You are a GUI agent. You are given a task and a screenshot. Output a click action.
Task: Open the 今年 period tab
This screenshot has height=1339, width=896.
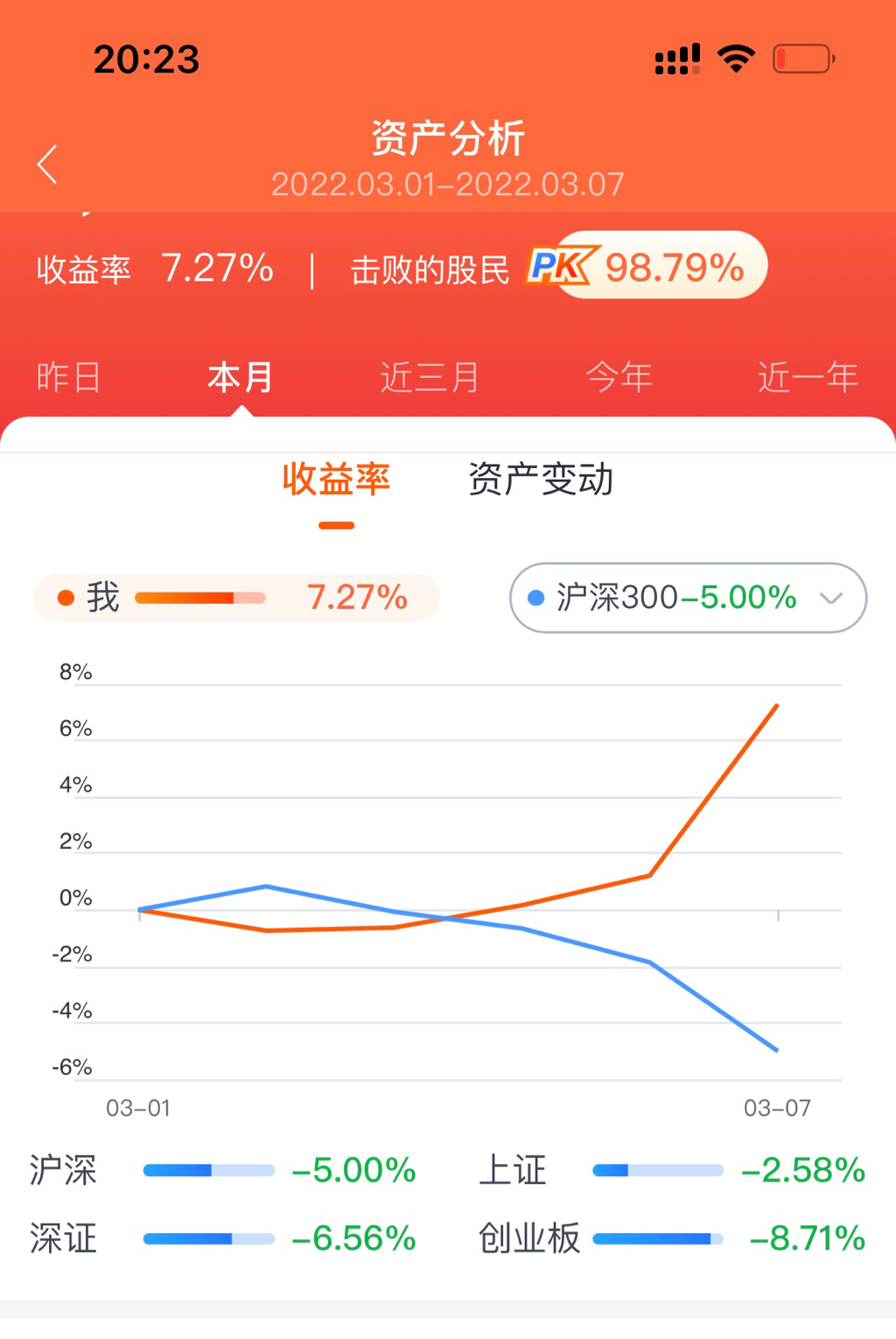[619, 377]
